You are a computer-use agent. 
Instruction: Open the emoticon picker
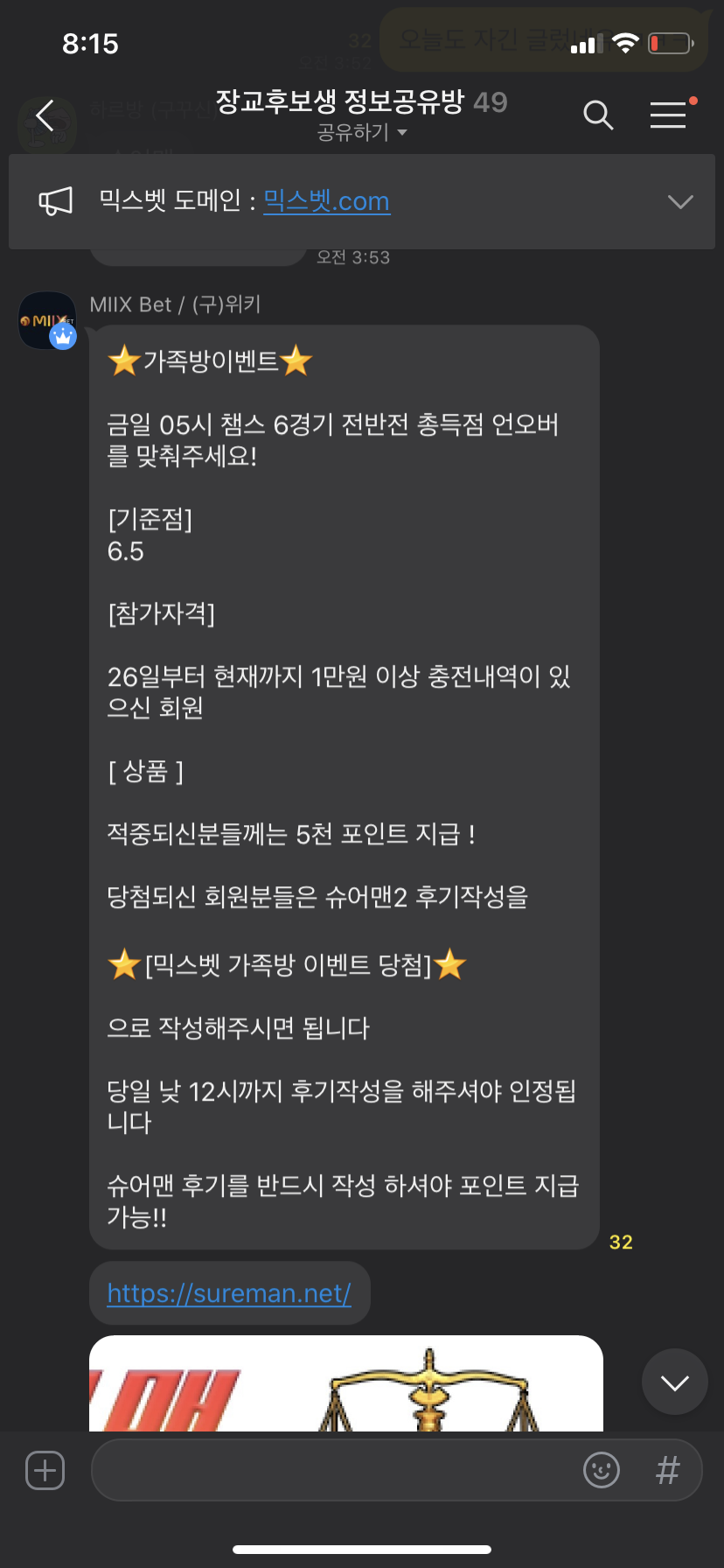coord(602,1470)
